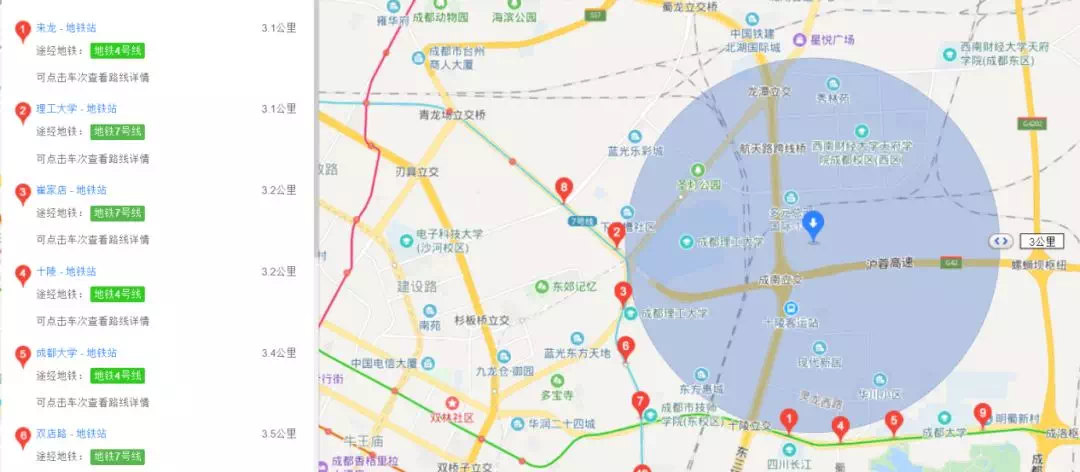
Task: Tap map marker number 2
Action: [617, 234]
